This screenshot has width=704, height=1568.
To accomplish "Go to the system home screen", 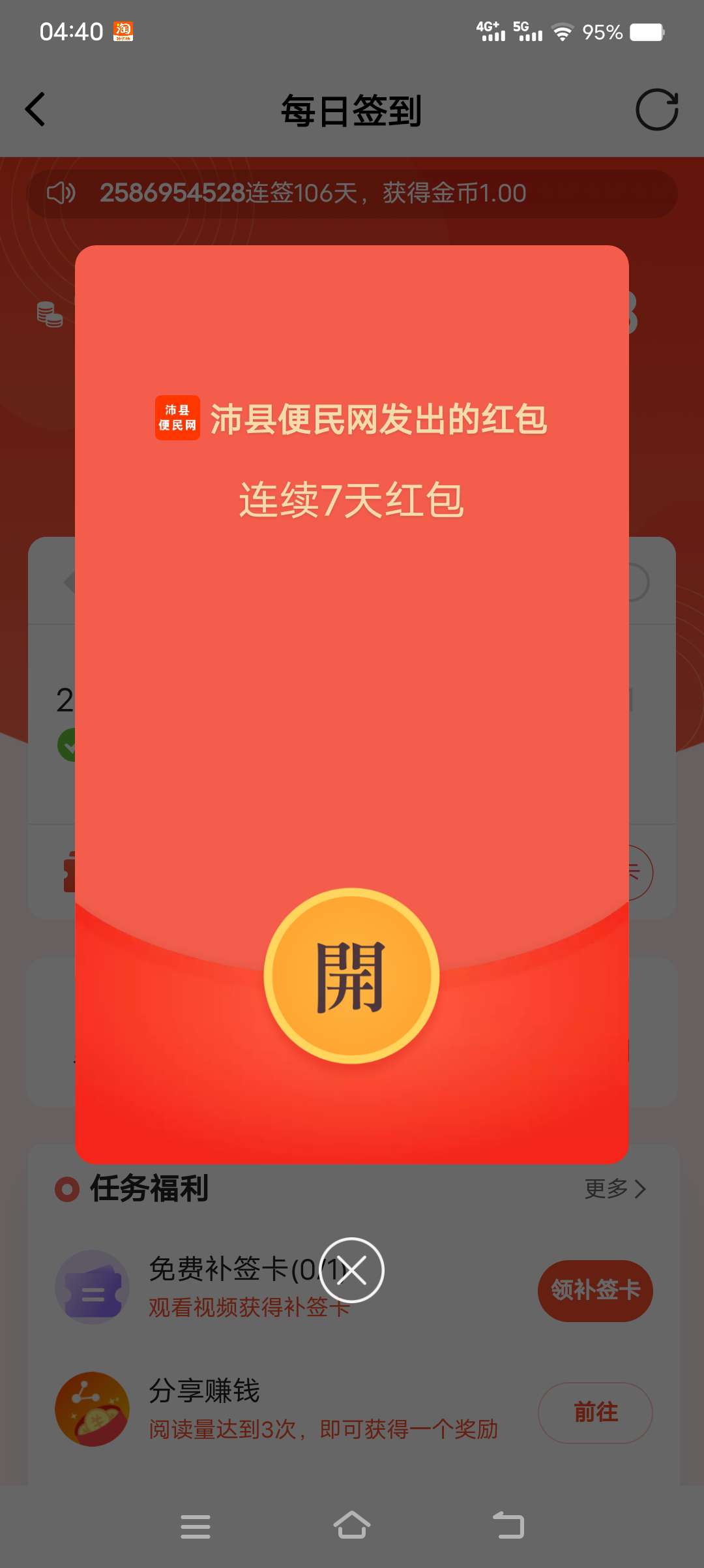I will (352, 1526).
